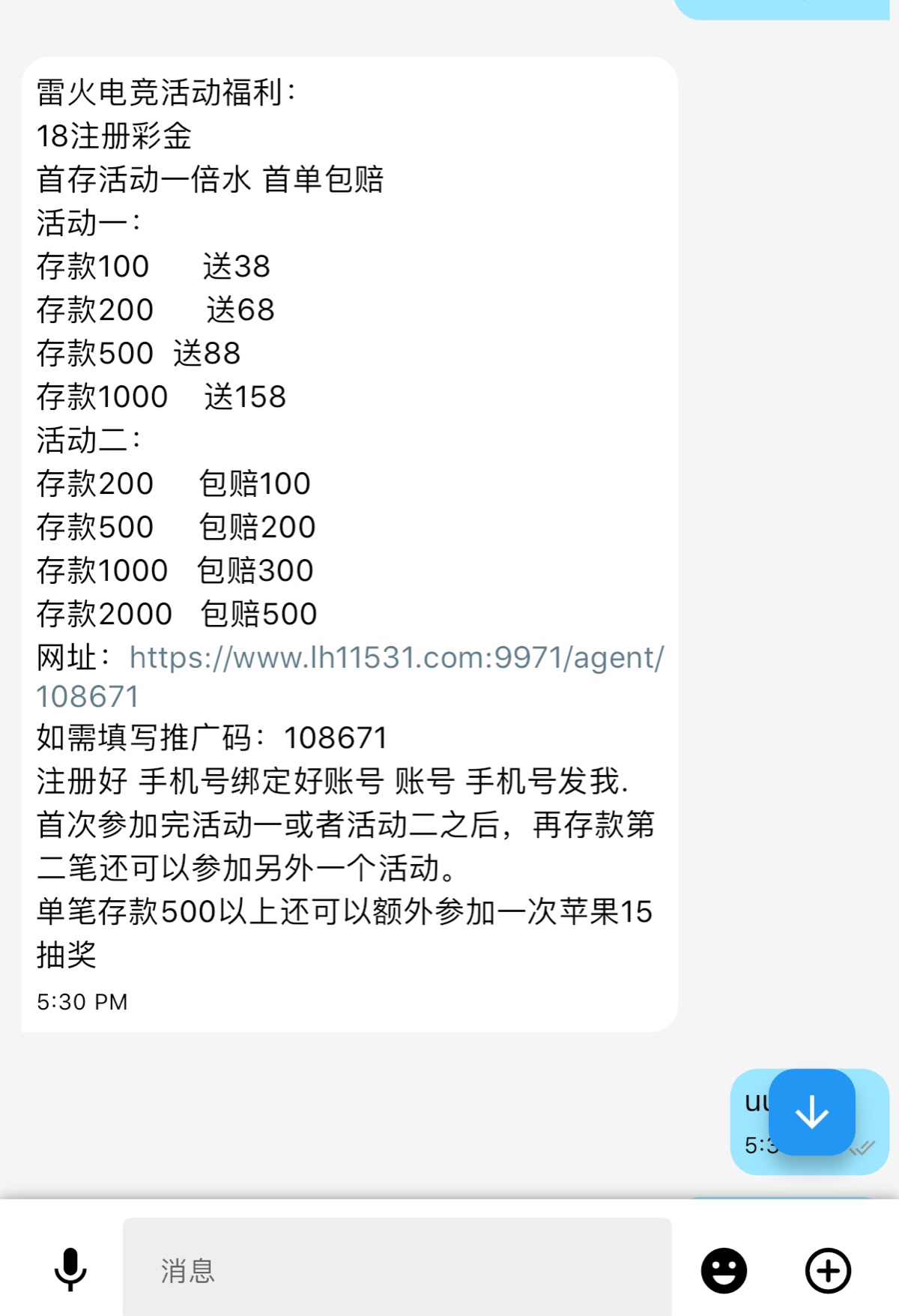Image resolution: width=899 pixels, height=1316 pixels.
Task: Tap the microphone icon to record voice
Action: (x=70, y=1270)
